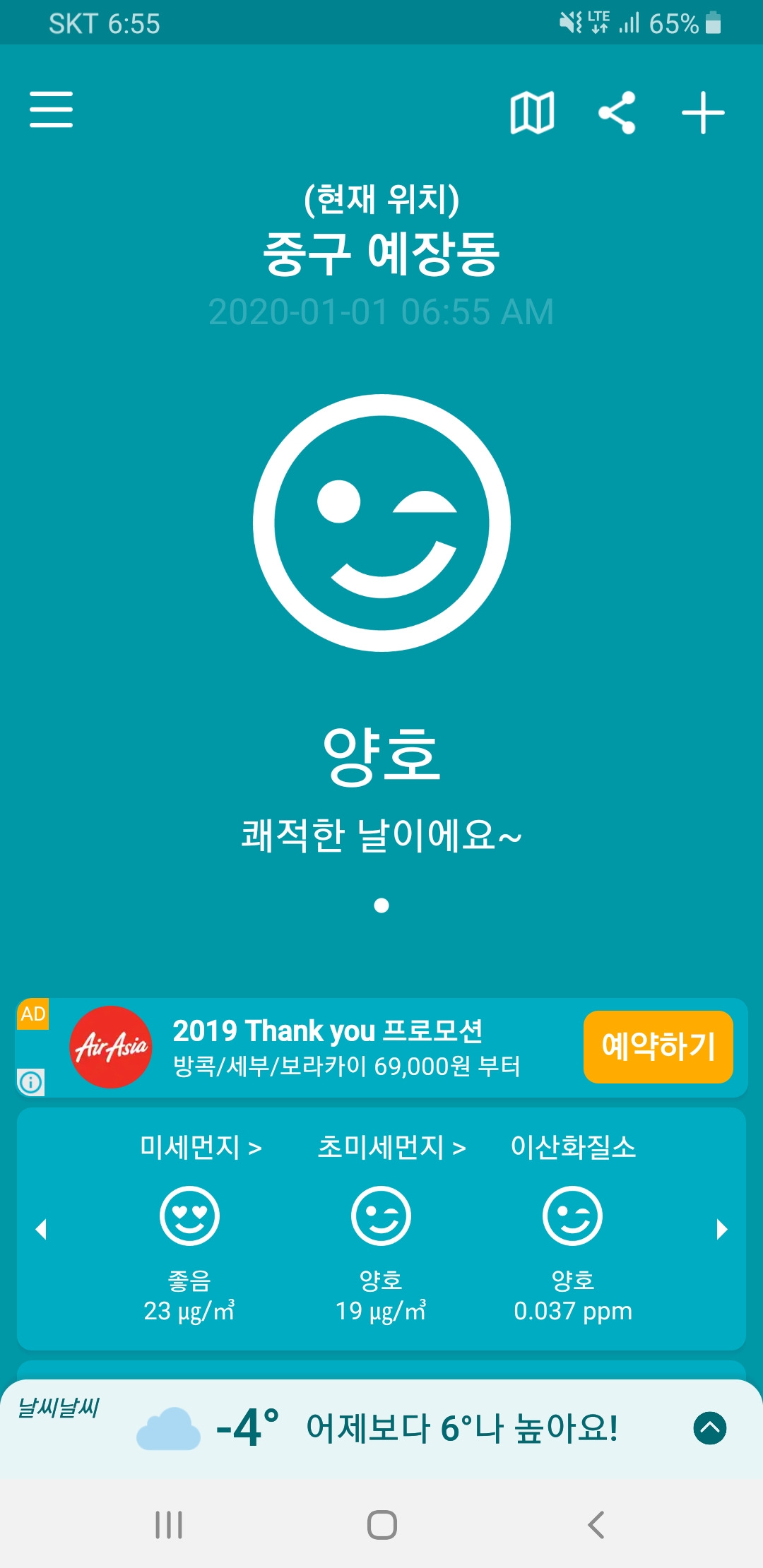This screenshot has width=763, height=1568.
Task: Open the map view icon
Action: point(532,112)
